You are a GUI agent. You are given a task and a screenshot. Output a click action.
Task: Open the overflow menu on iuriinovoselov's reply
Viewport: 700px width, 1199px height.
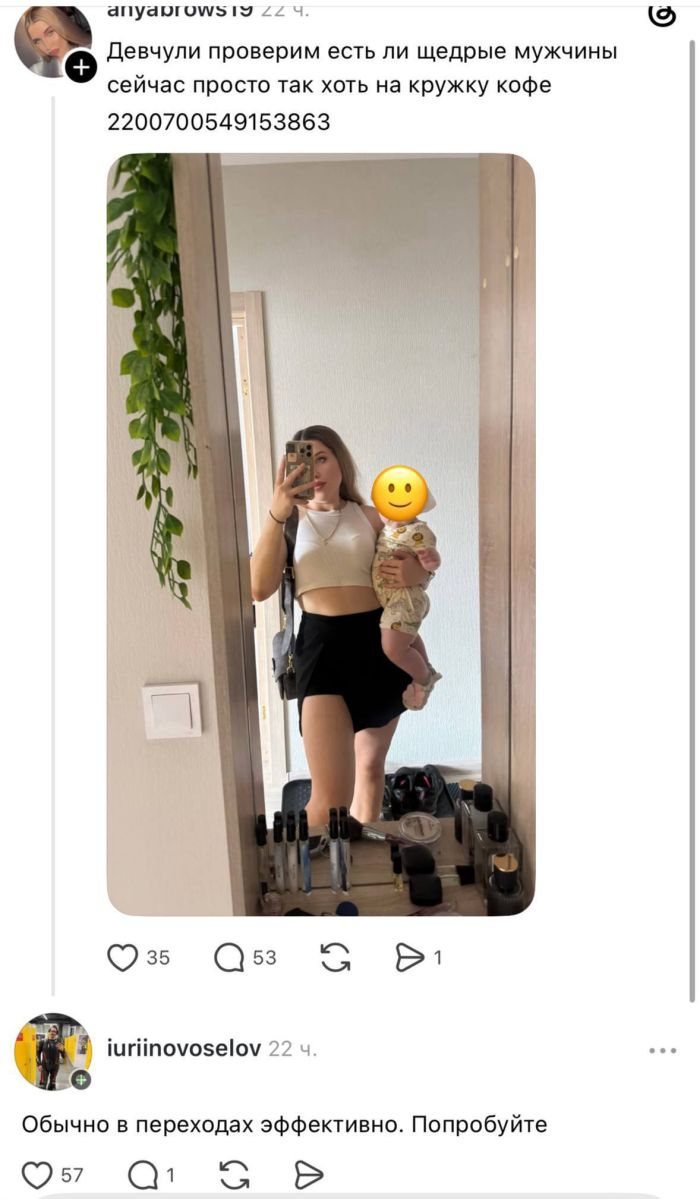click(663, 1051)
